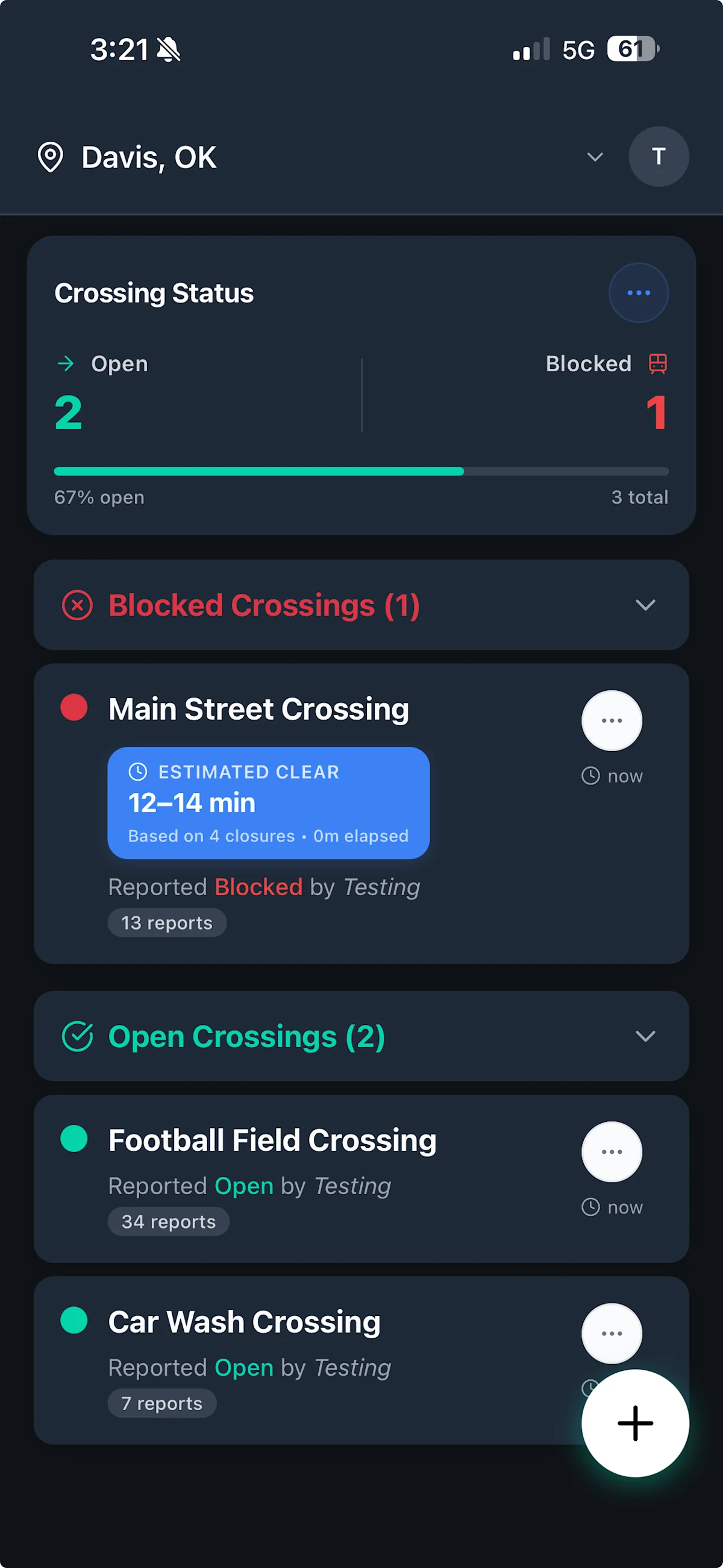Open Car Wash Crossing details
Image resolution: width=723 pixels, height=1568 pixels.
(244, 1322)
